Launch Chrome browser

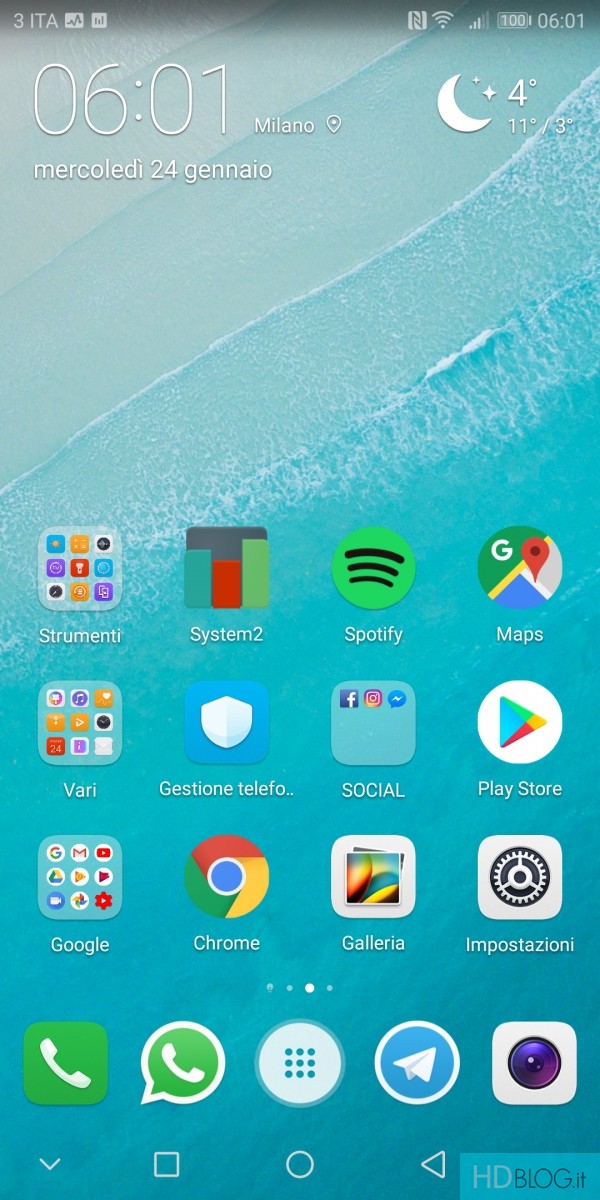(x=226, y=877)
